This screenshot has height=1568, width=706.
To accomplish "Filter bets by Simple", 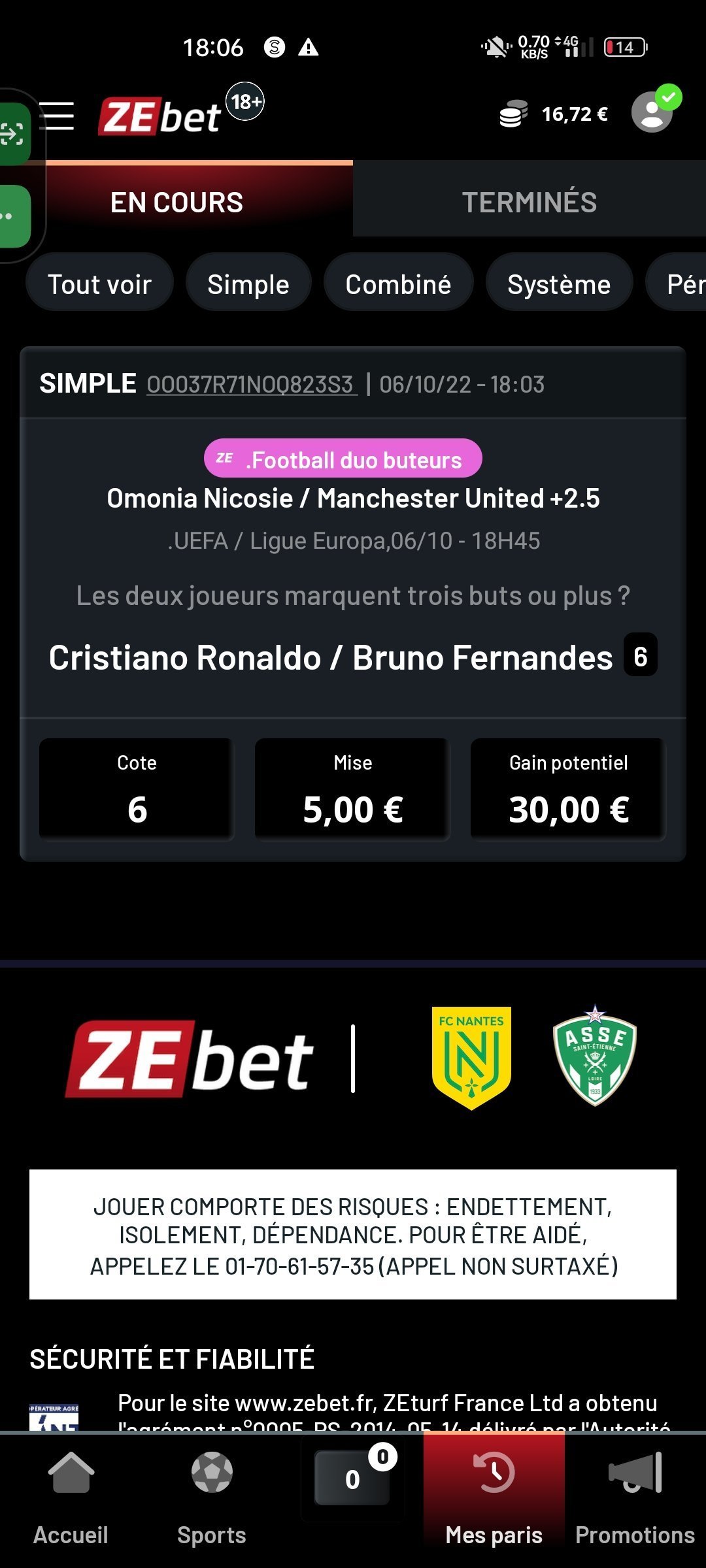I will (x=248, y=284).
